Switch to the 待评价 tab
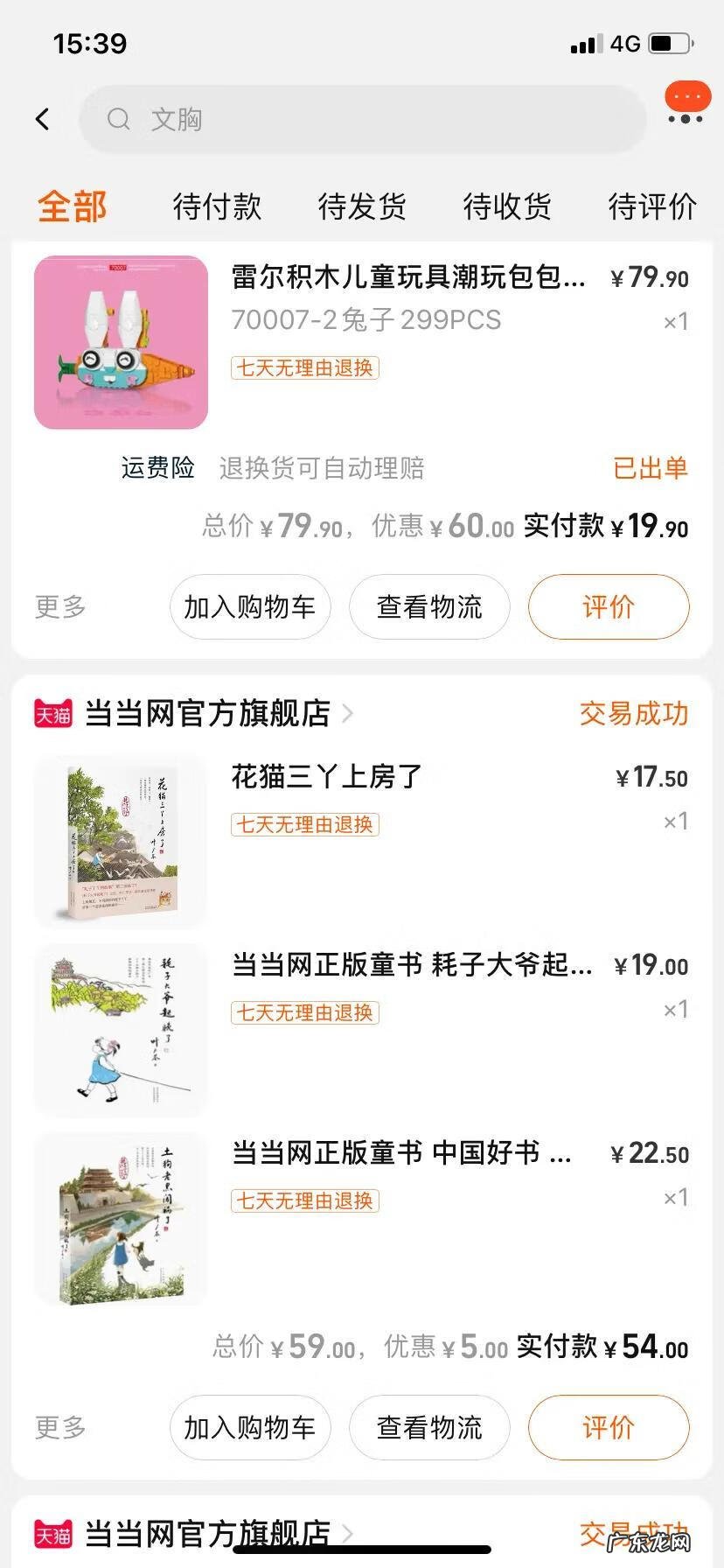This screenshot has height=1568, width=724. tap(651, 207)
